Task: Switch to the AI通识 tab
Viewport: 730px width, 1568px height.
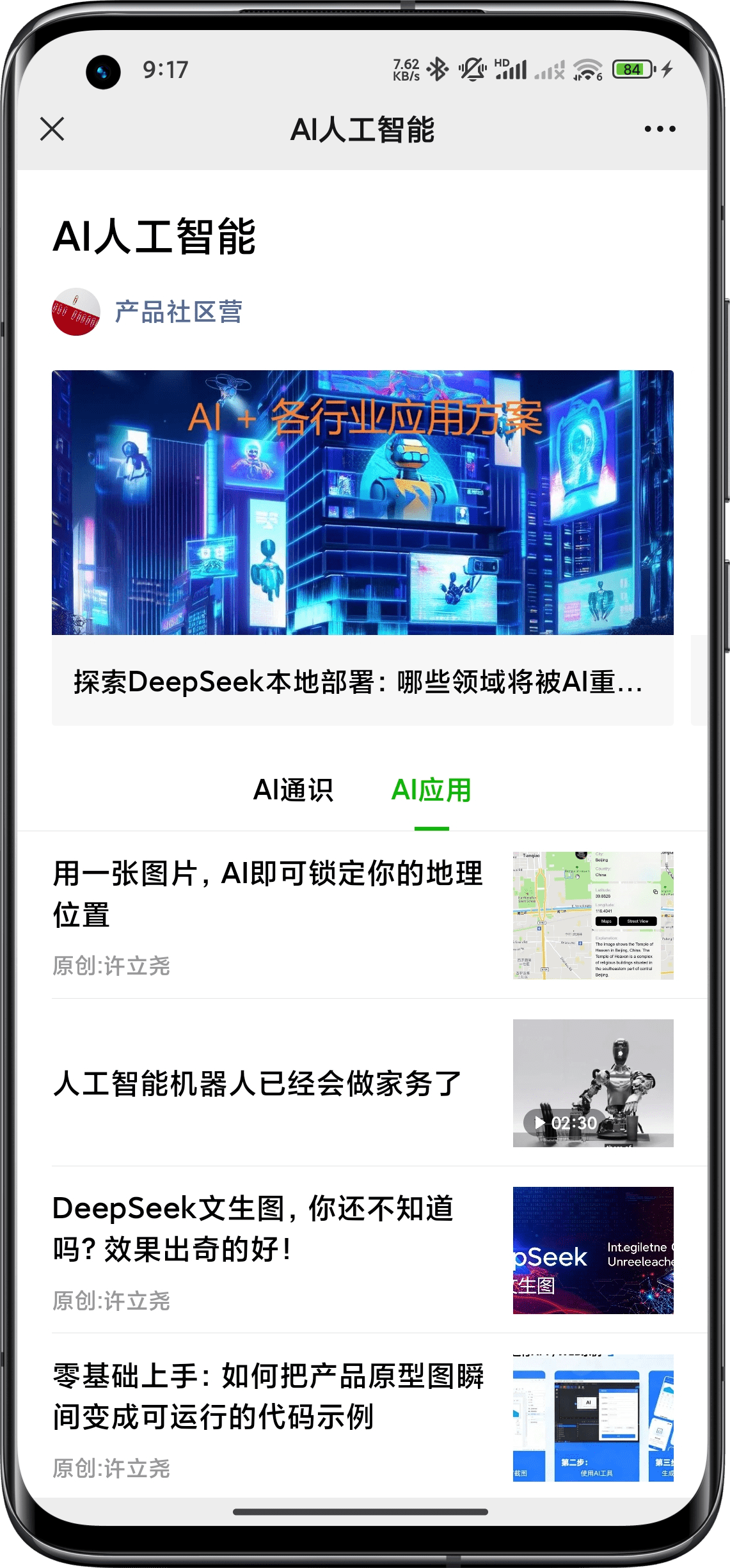Action: point(293,790)
